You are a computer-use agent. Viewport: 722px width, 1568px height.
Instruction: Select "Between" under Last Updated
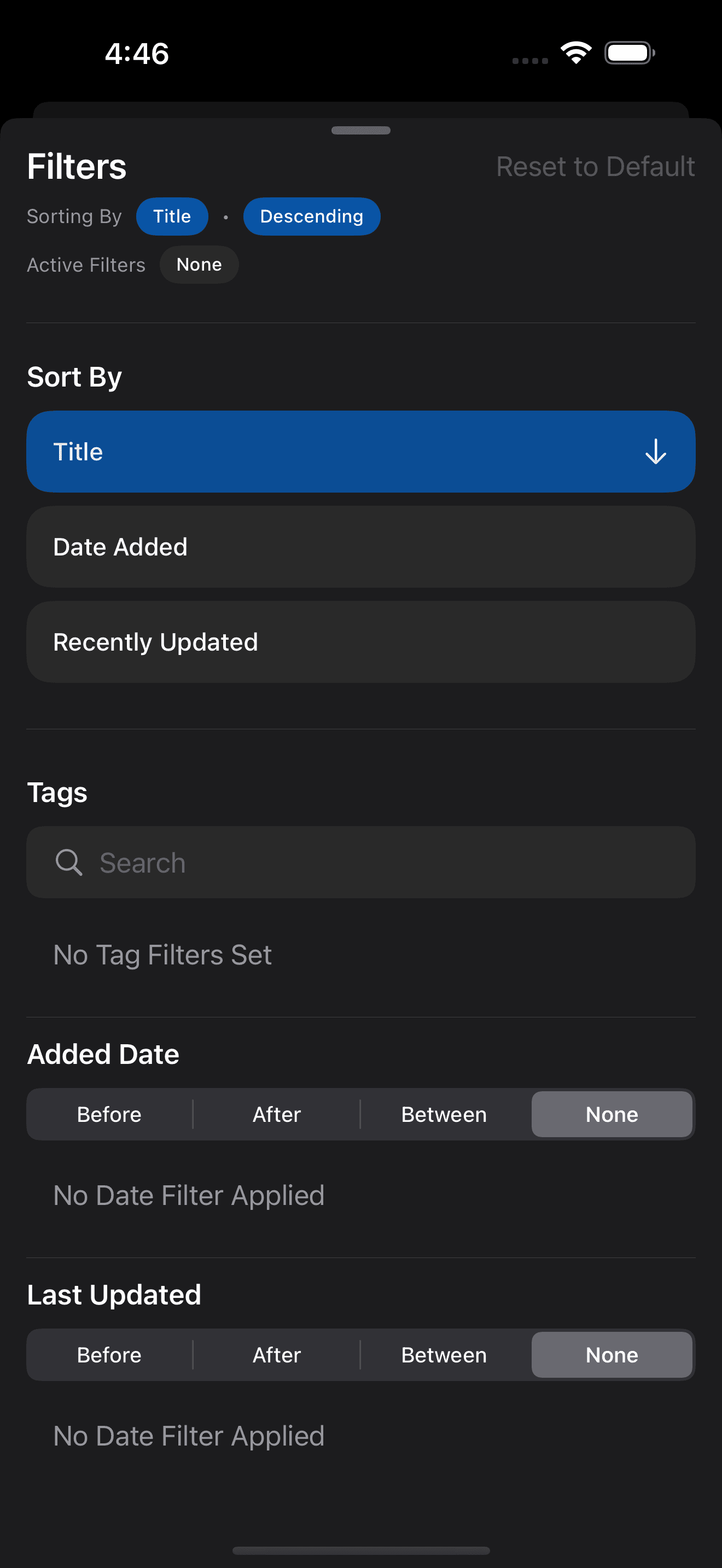coord(443,1355)
